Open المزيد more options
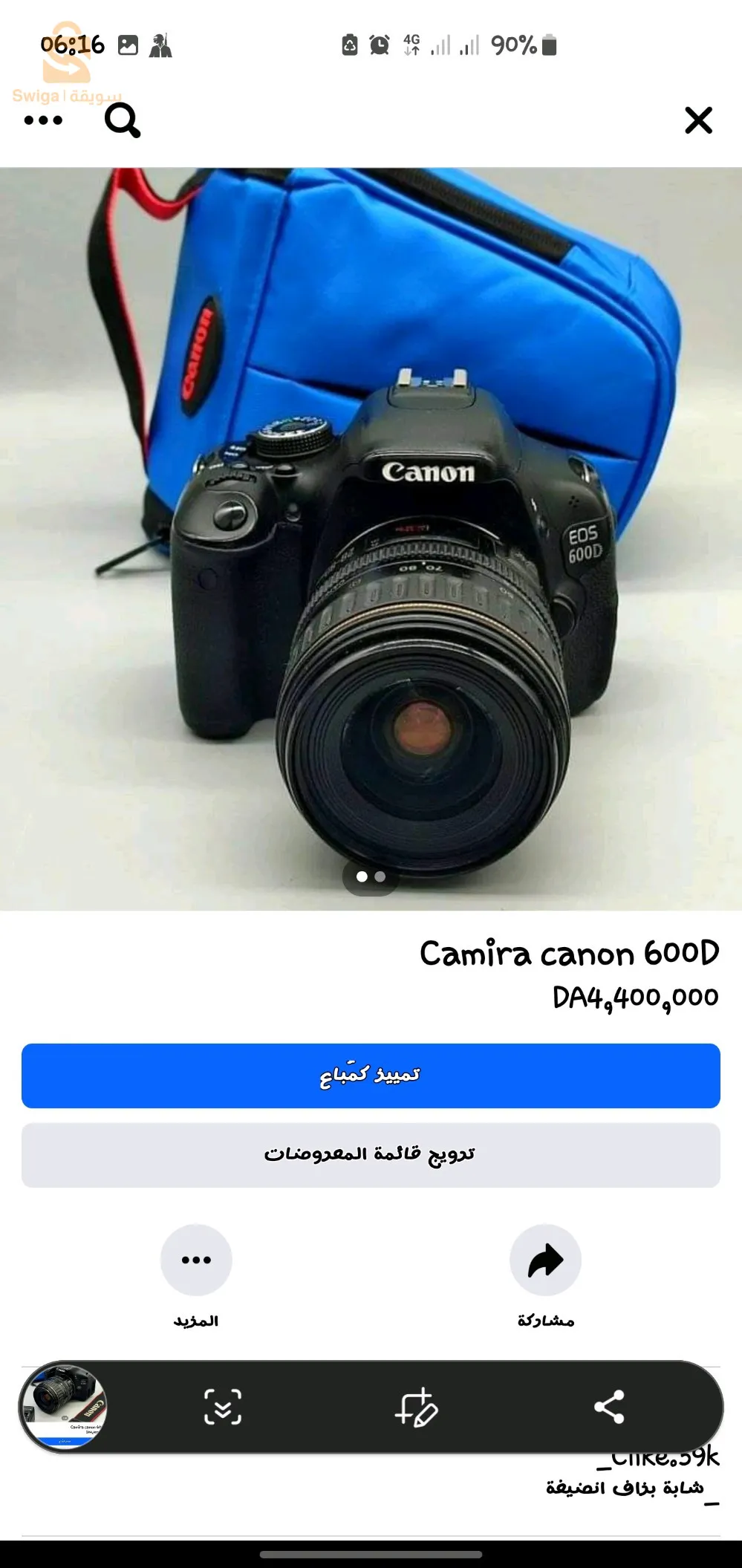 click(x=196, y=1260)
